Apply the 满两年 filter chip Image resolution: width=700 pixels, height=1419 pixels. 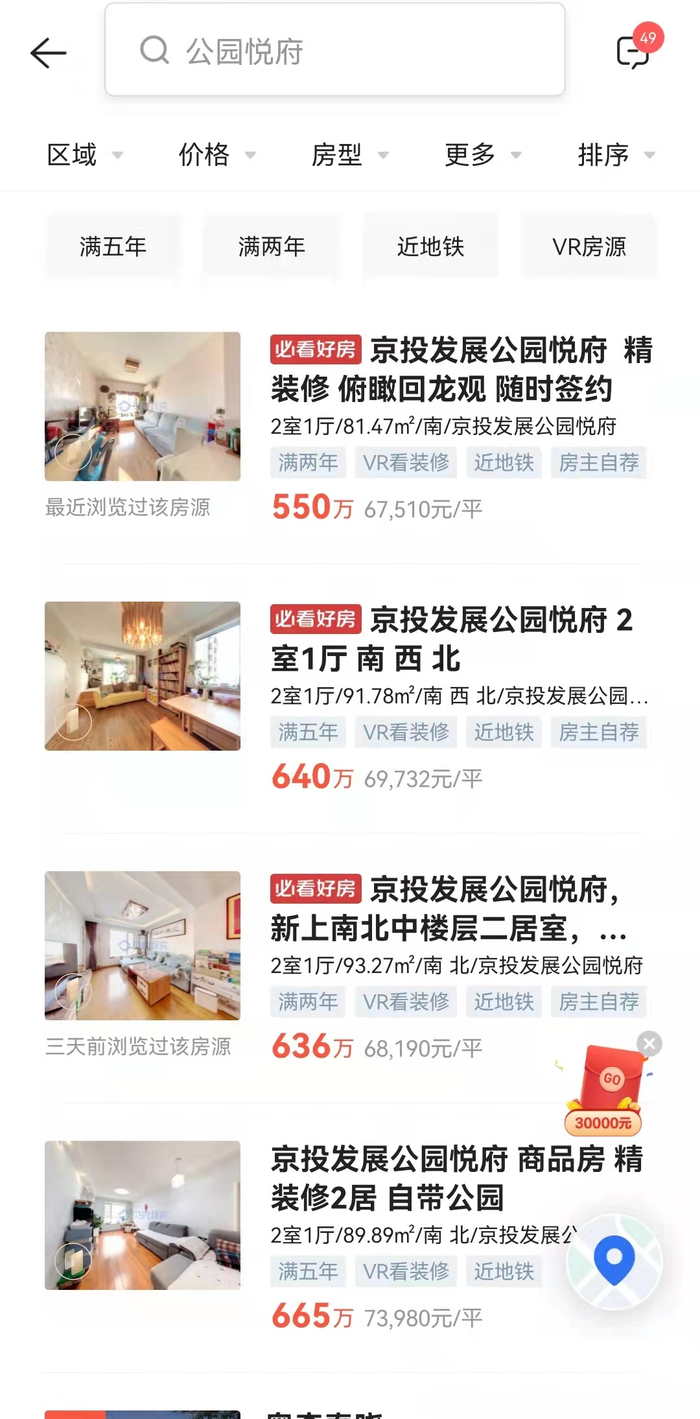pyautogui.click(x=272, y=247)
